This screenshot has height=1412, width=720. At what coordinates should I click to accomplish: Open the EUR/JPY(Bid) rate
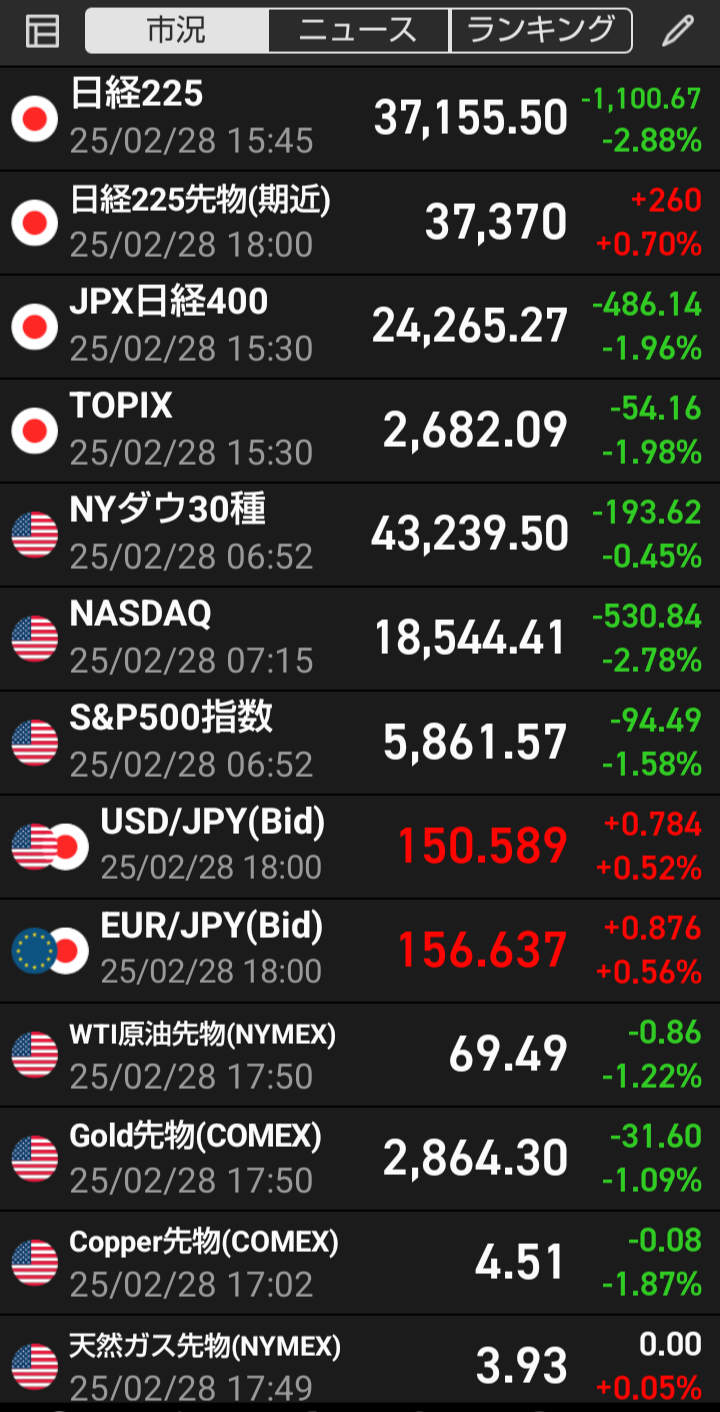click(360, 951)
